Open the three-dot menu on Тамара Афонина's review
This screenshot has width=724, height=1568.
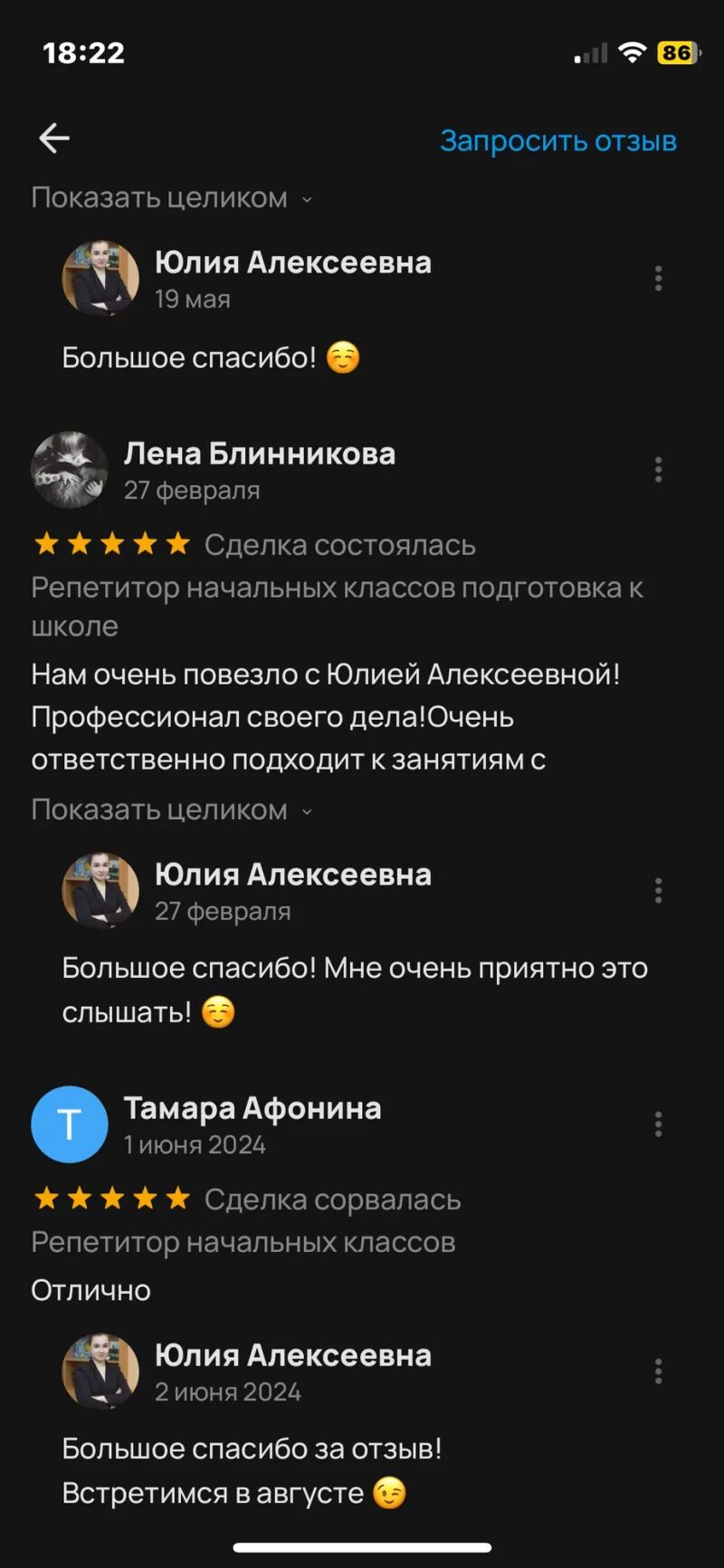click(x=658, y=1124)
